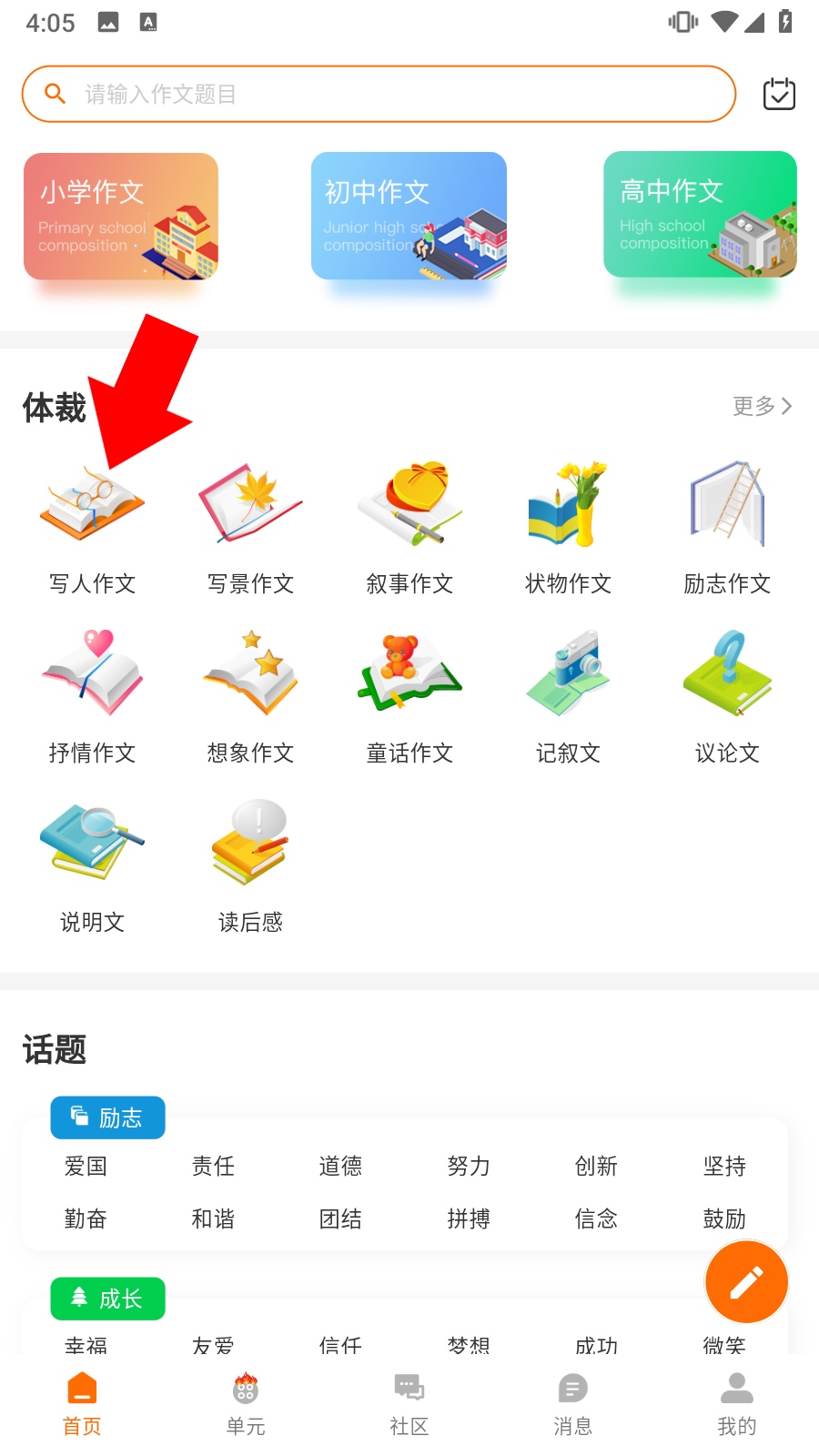Open the 团结 topic
The image size is (819, 1456).
click(340, 1218)
